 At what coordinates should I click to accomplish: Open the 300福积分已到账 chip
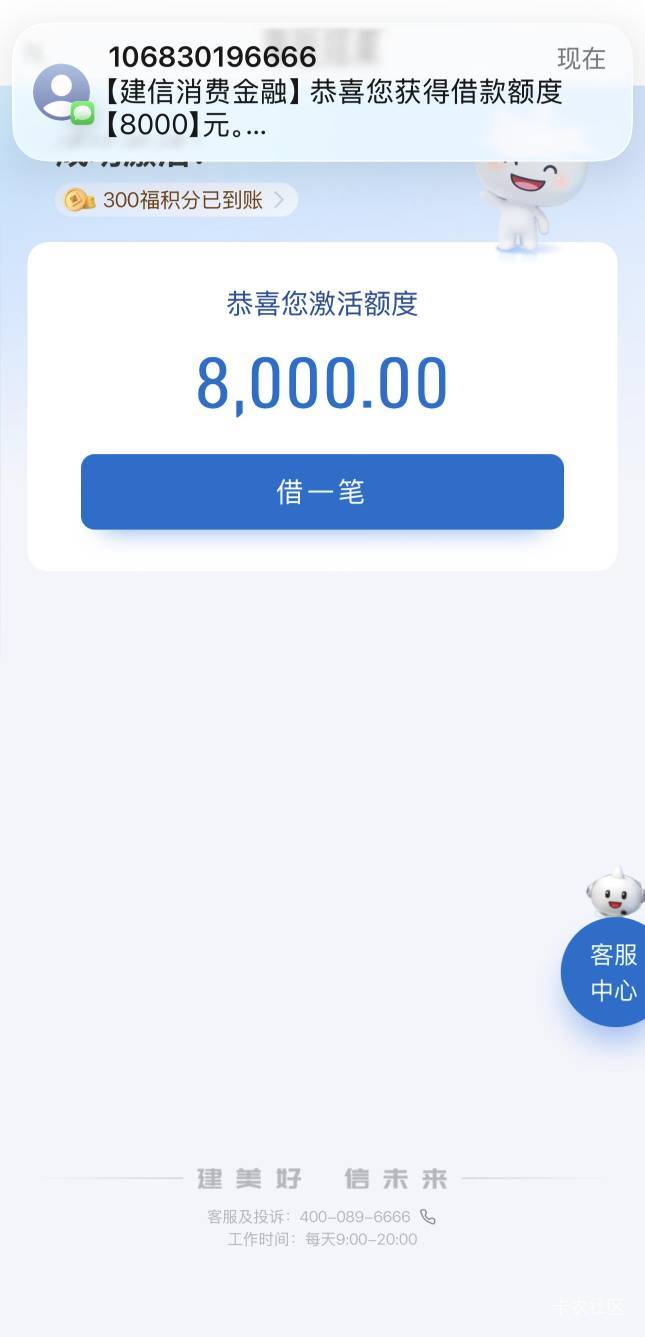(177, 200)
